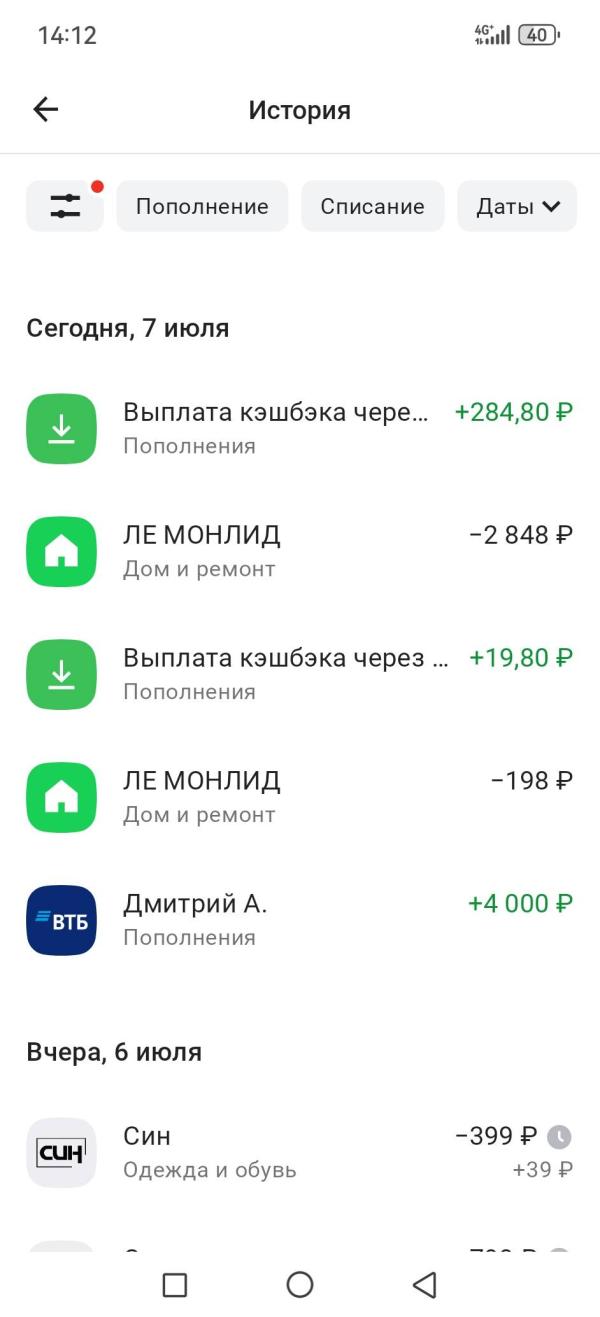
Task: Open the +19,80 ₽ cashback payout
Action: (300, 674)
